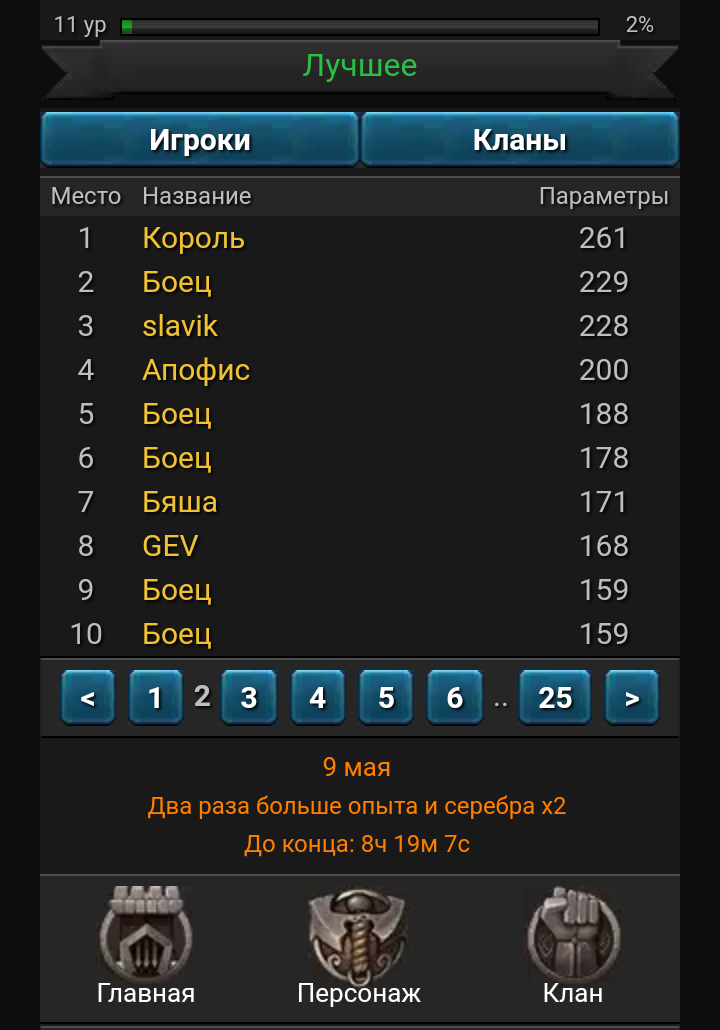Go to page 1 of ranking
Viewport: 720px width, 1030px height.
[x=155, y=697]
